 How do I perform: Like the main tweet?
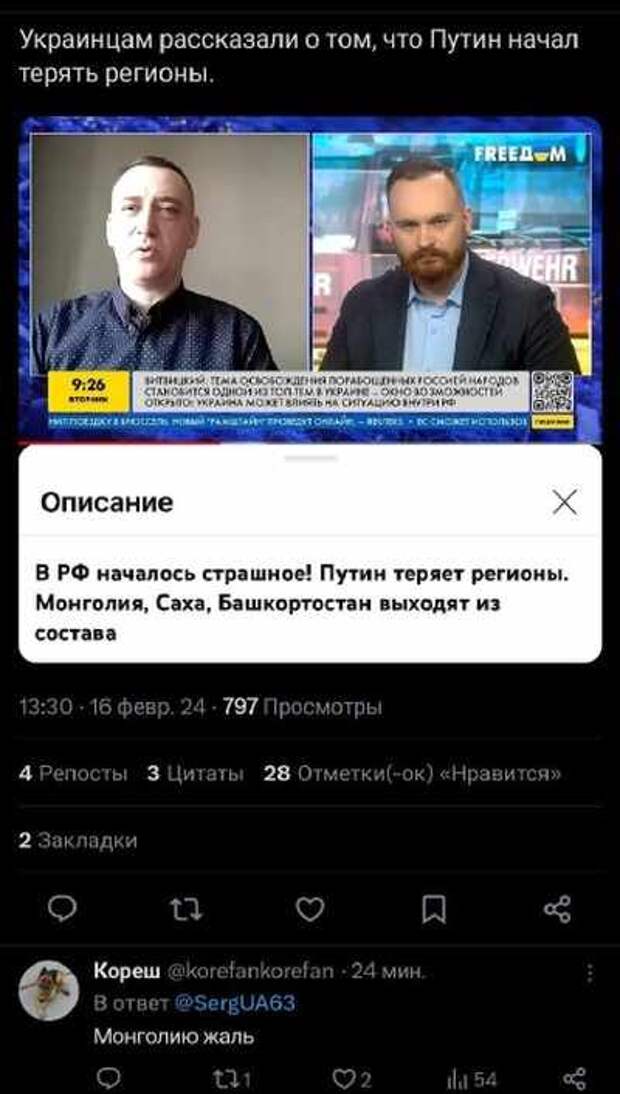pos(310,908)
